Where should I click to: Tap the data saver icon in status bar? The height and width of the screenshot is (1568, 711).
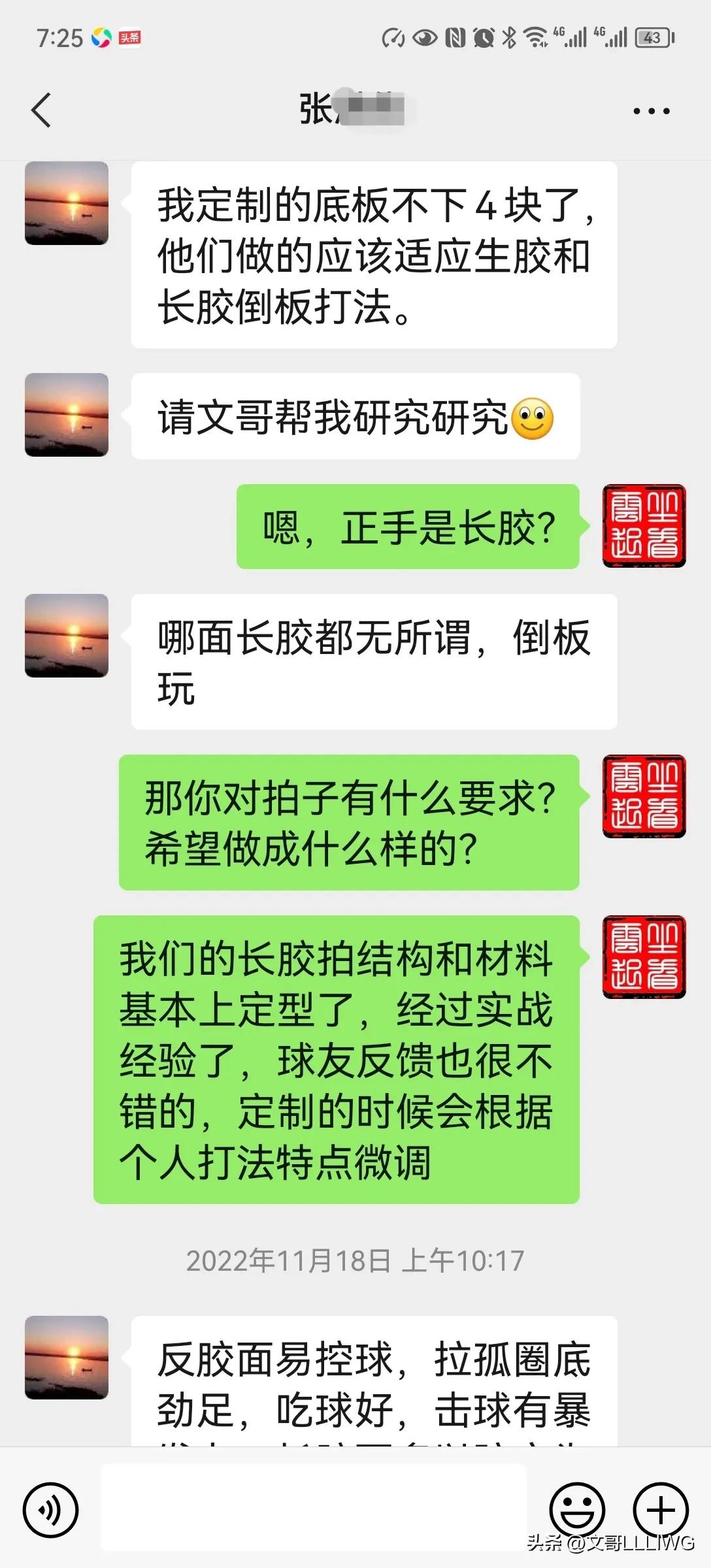[x=393, y=38]
